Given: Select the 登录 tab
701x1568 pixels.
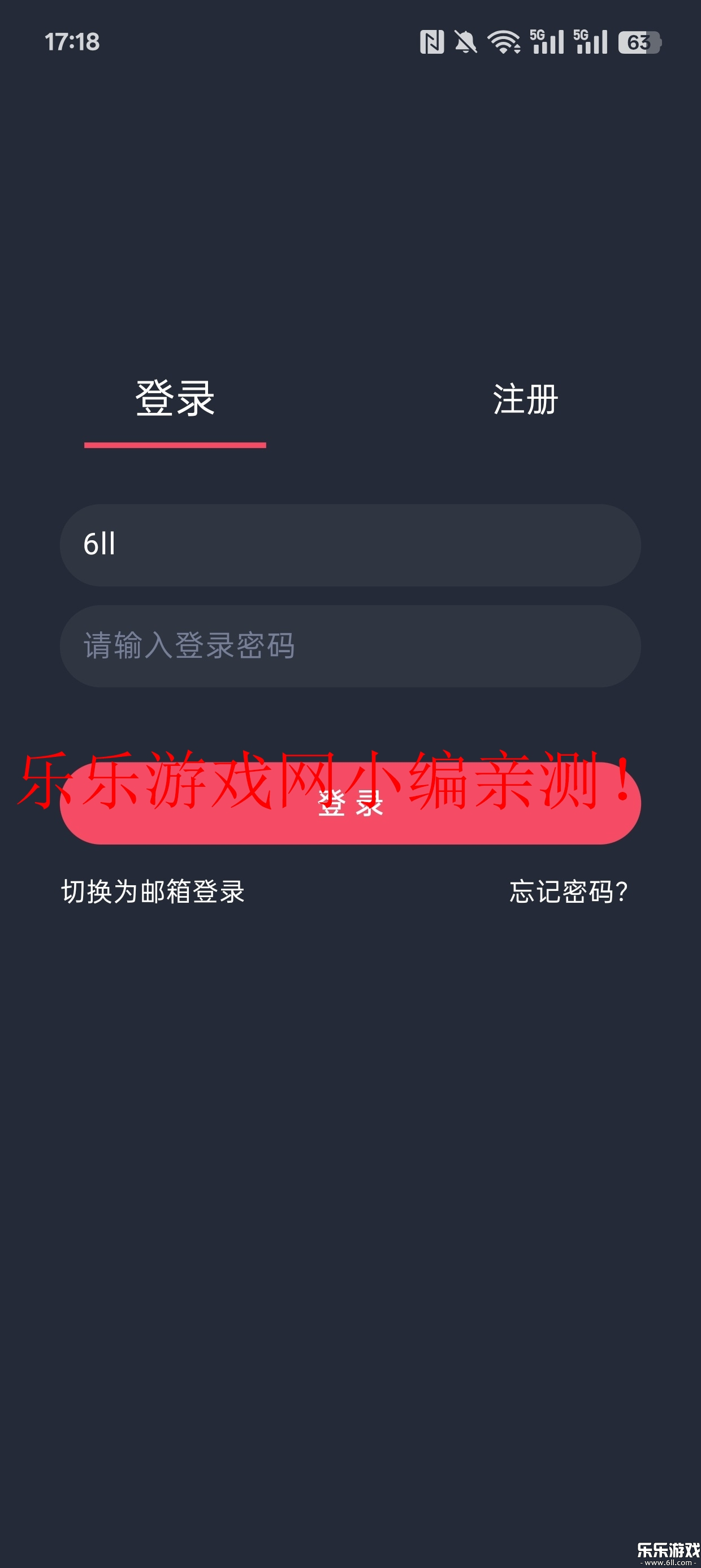Looking at the screenshot, I should pyautogui.click(x=175, y=399).
